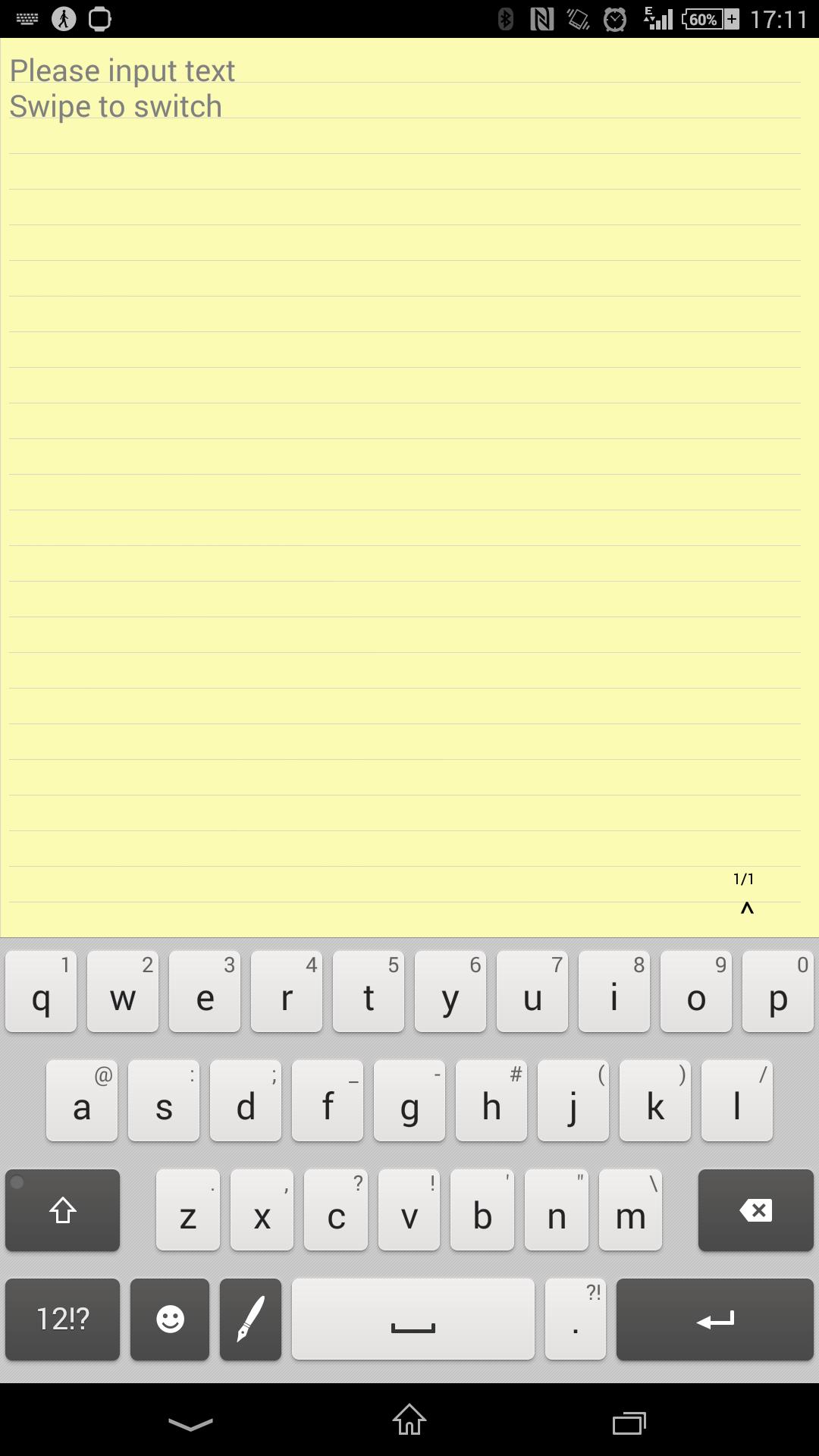Tap the alarm clock icon in the status bar

coord(614,18)
